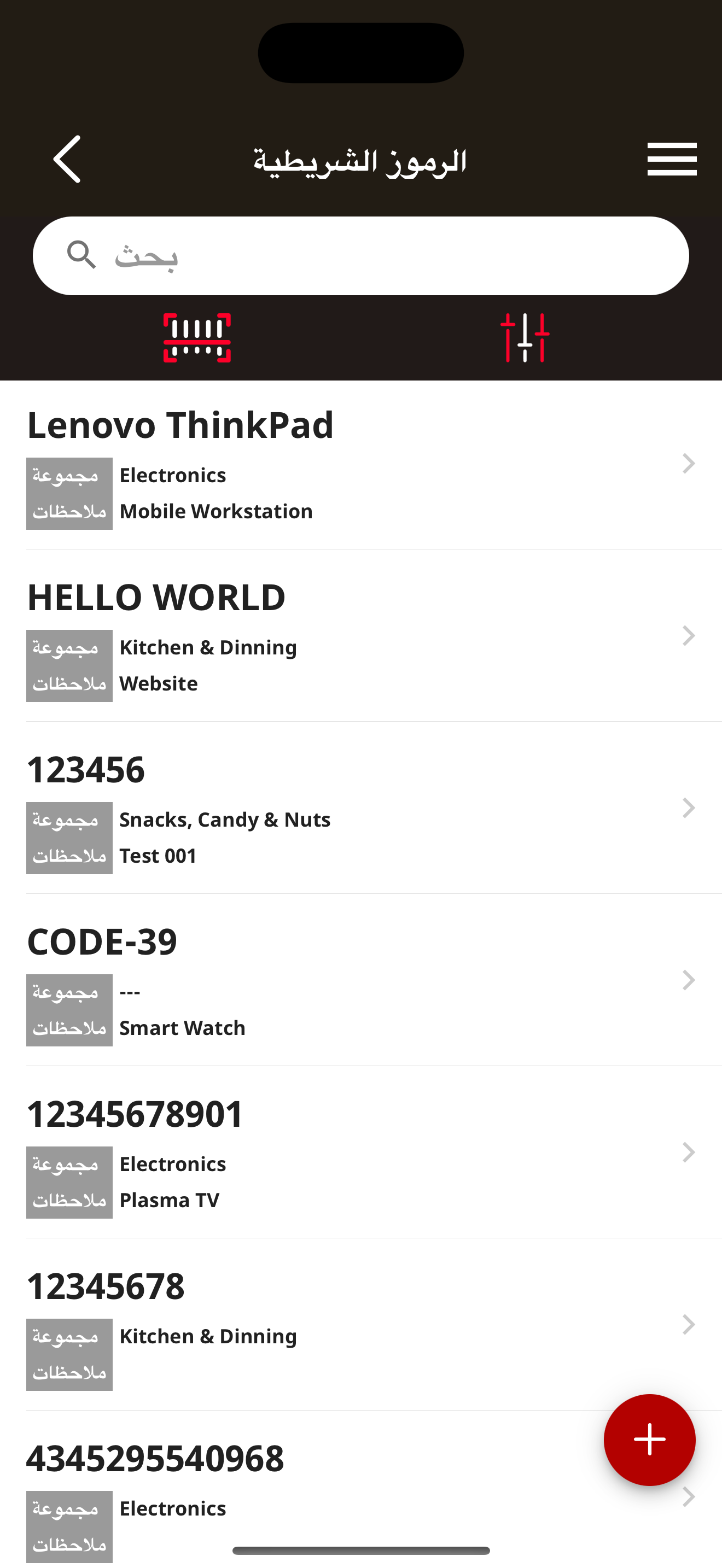Open the 12345678901 Plasma TV entry
The image size is (722, 1568).
click(360, 1154)
